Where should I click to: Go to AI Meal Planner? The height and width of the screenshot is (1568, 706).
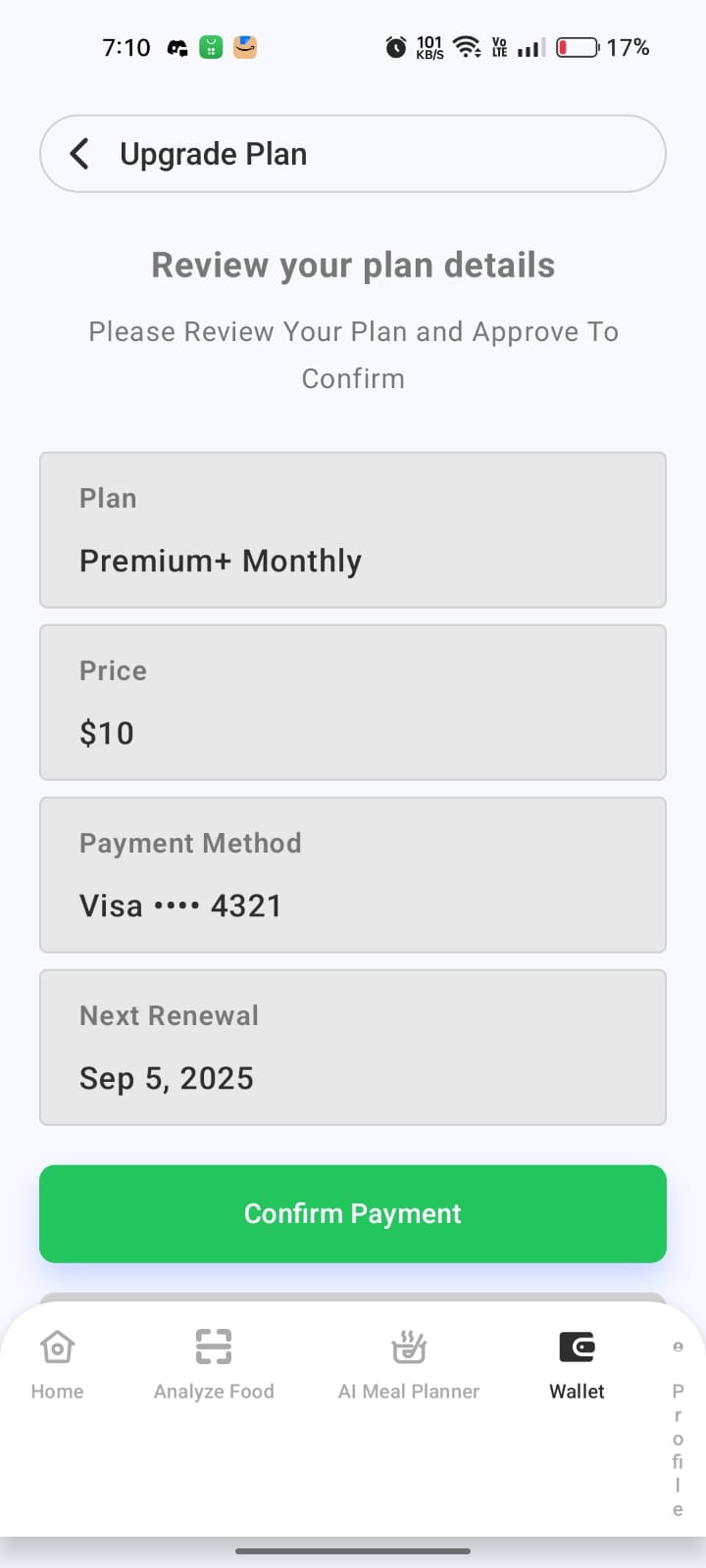[x=409, y=1364]
